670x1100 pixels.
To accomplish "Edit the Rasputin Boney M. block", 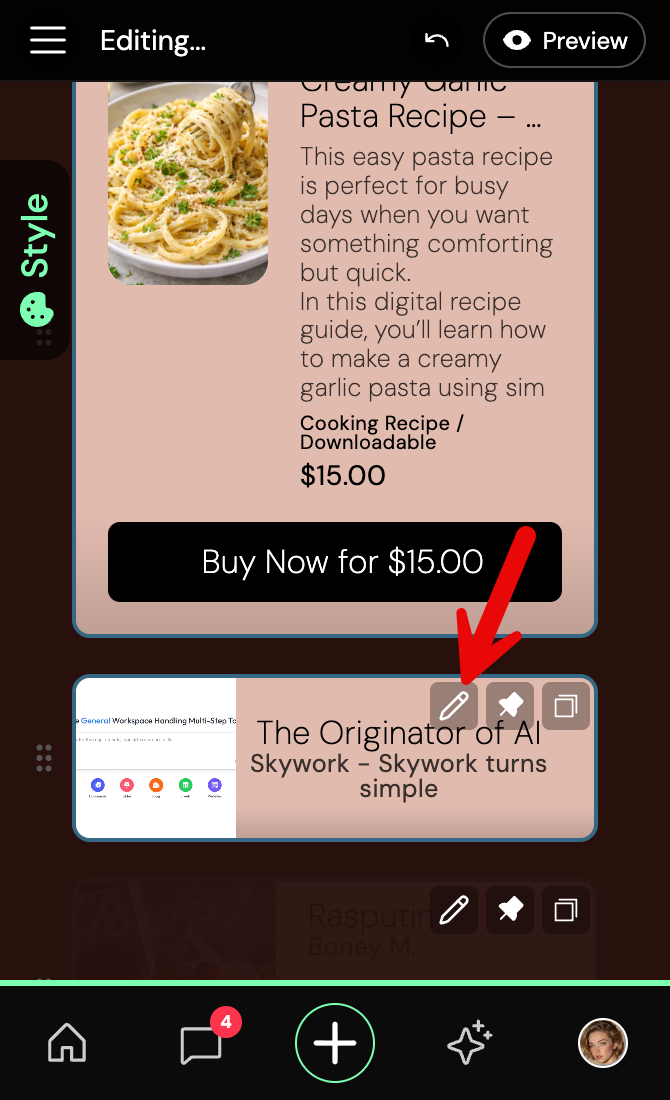I will 454,911.
